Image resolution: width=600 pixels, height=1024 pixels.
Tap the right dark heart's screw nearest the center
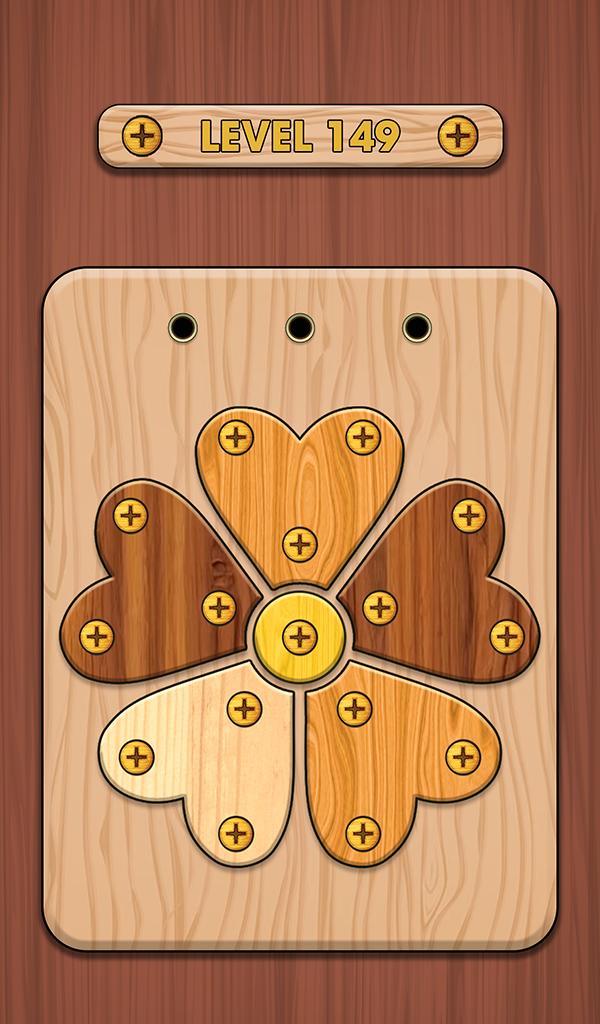click(x=379, y=607)
